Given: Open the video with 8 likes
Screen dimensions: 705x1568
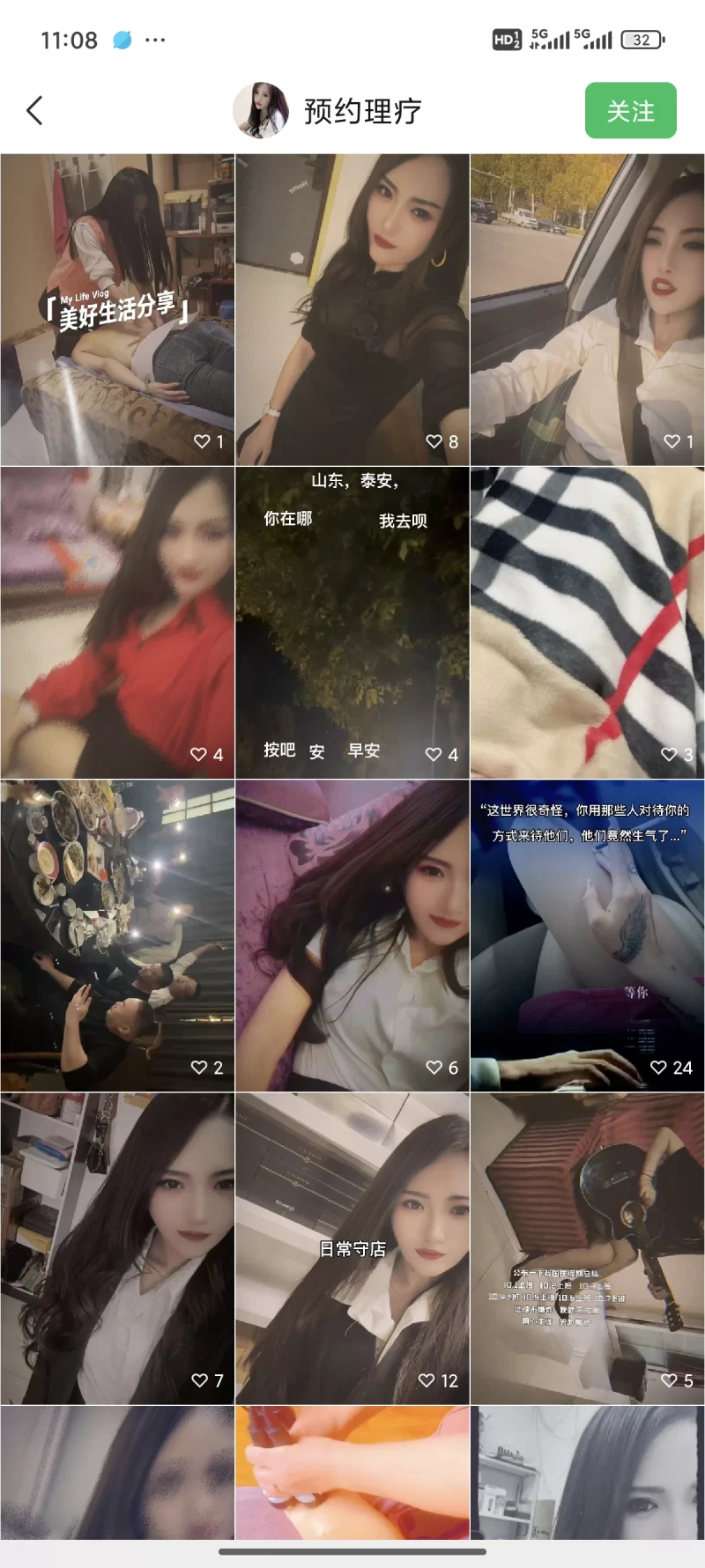Looking at the screenshot, I should point(352,309).
